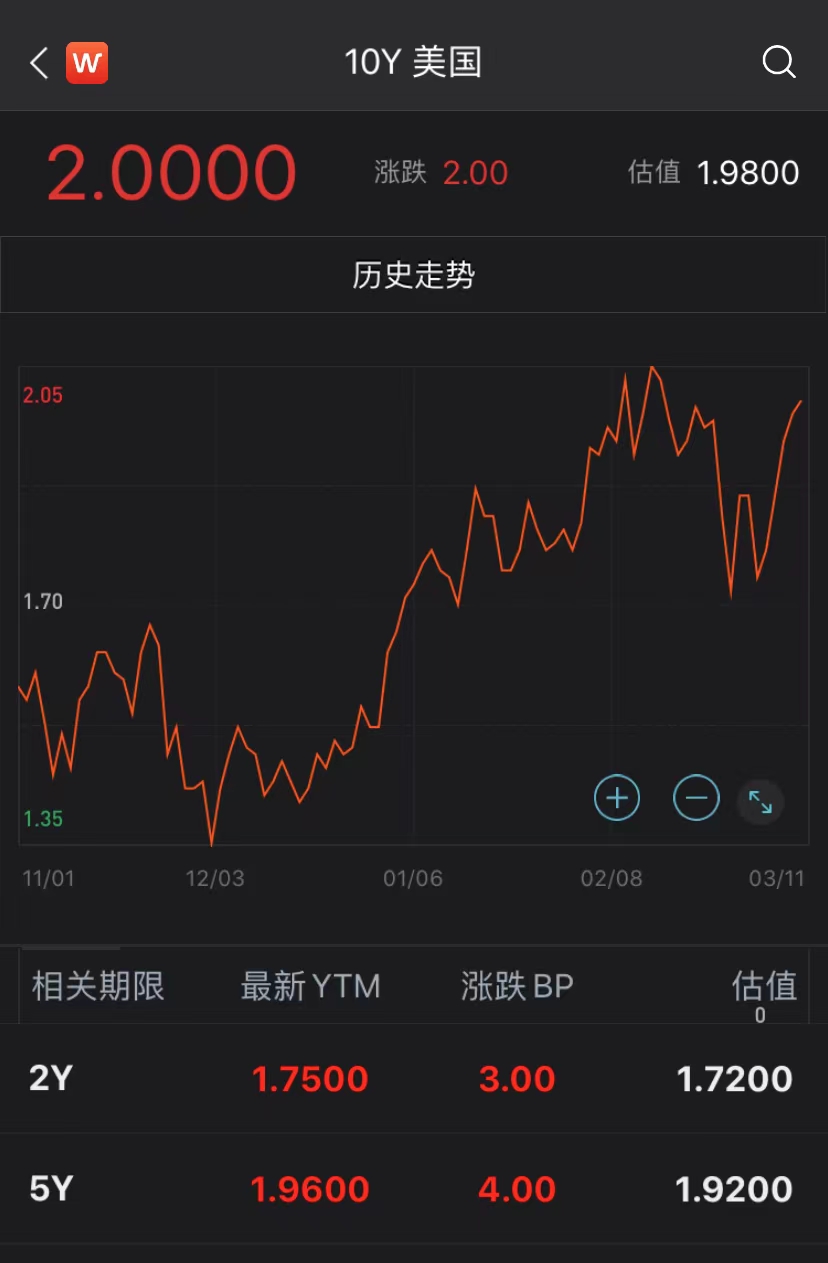Screen dimensions: 828x1263
Task: Tap the back arrow to return
Action: click(37, 62)
